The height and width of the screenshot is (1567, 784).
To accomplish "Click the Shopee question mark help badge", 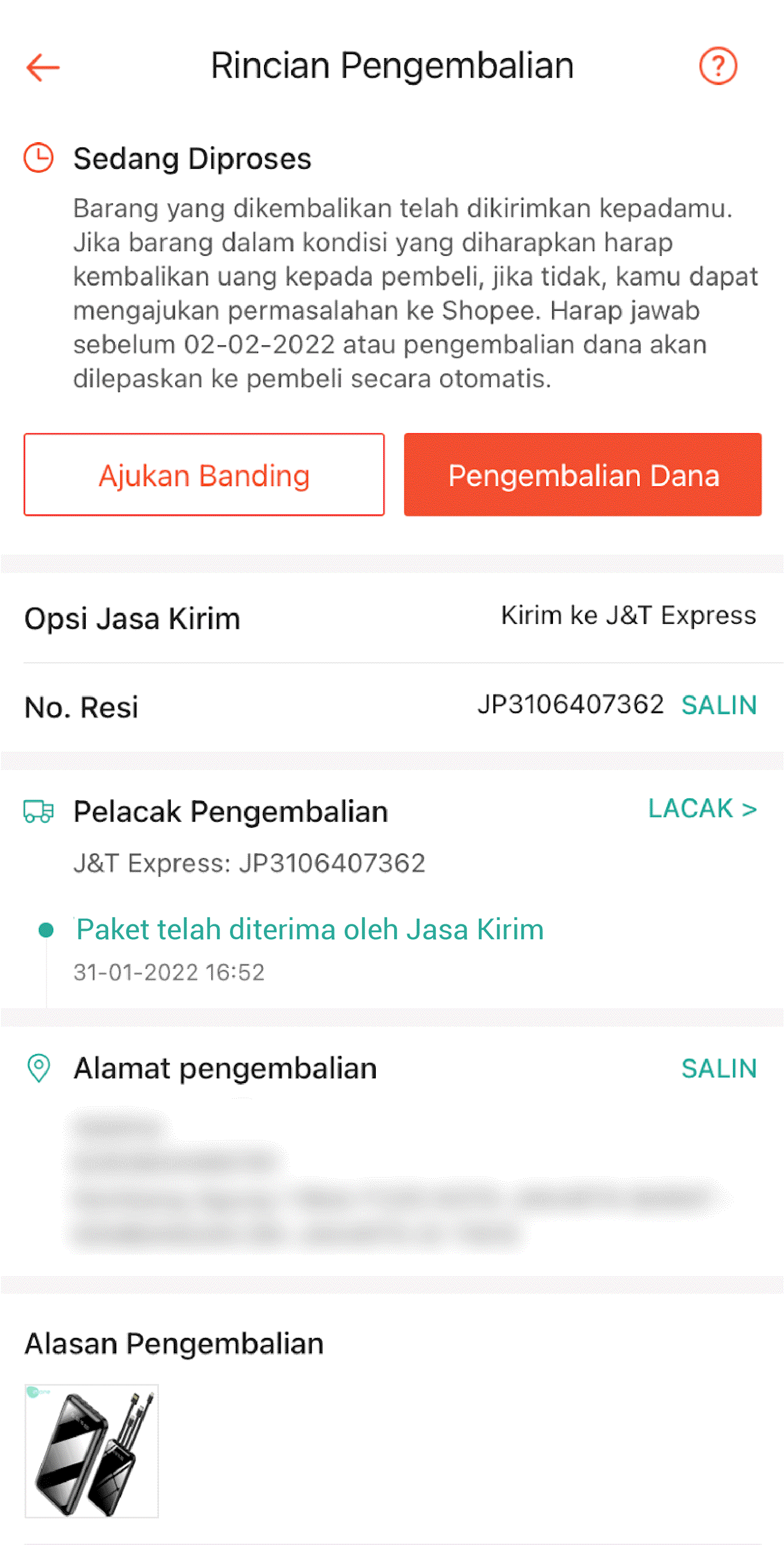I will (x=720, y=67).
